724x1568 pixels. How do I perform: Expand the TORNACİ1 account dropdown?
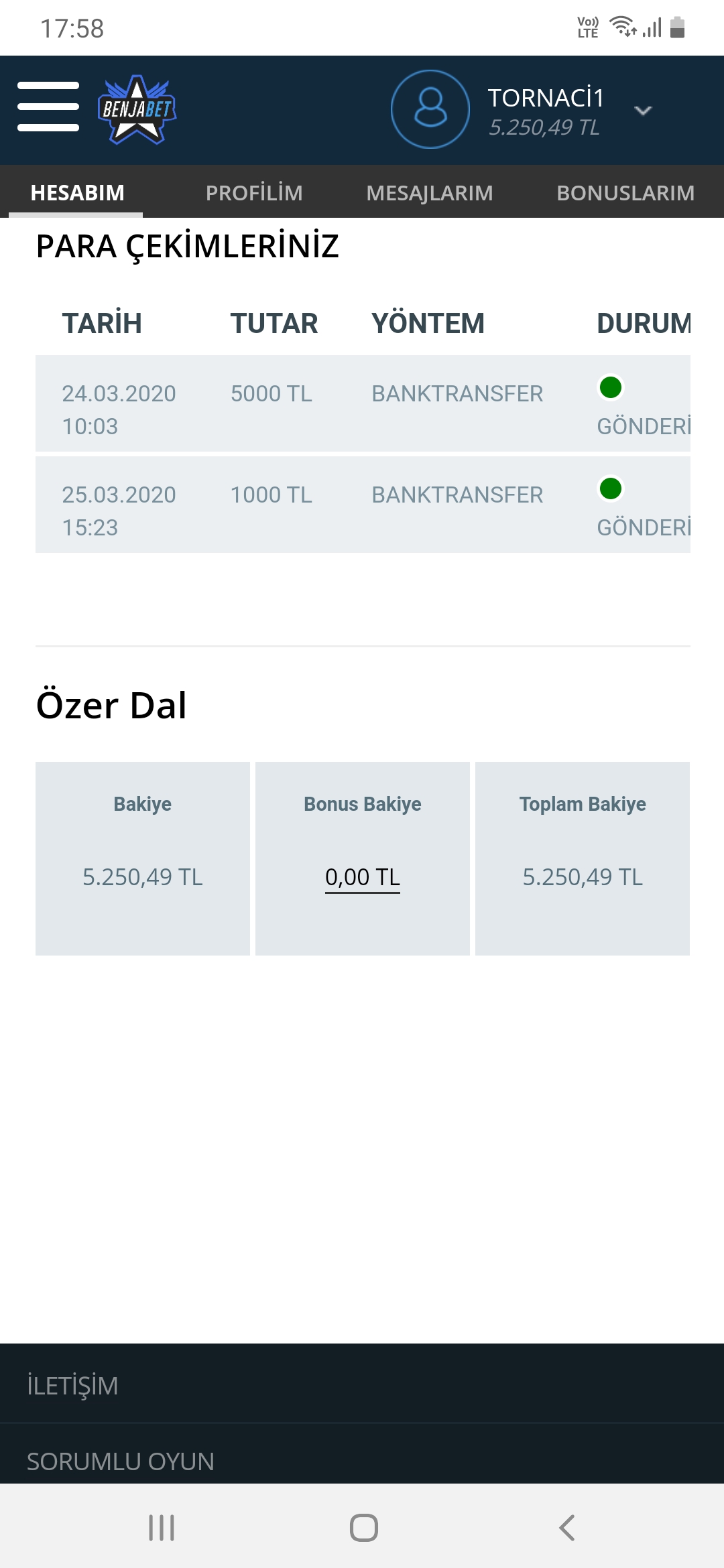click(x=643, y=111)
